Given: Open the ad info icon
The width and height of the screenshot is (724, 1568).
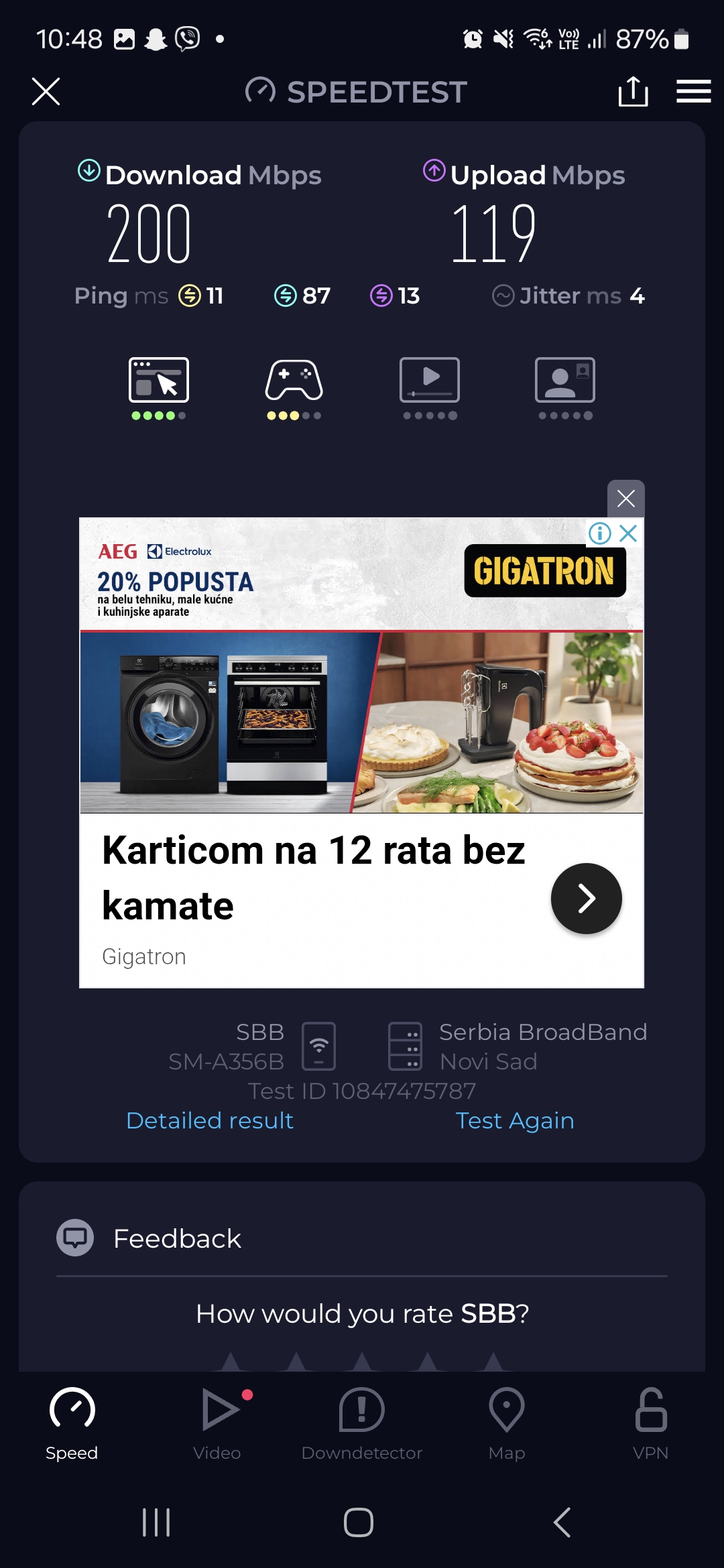Looking at the screenshot, I should coord(599,533).
